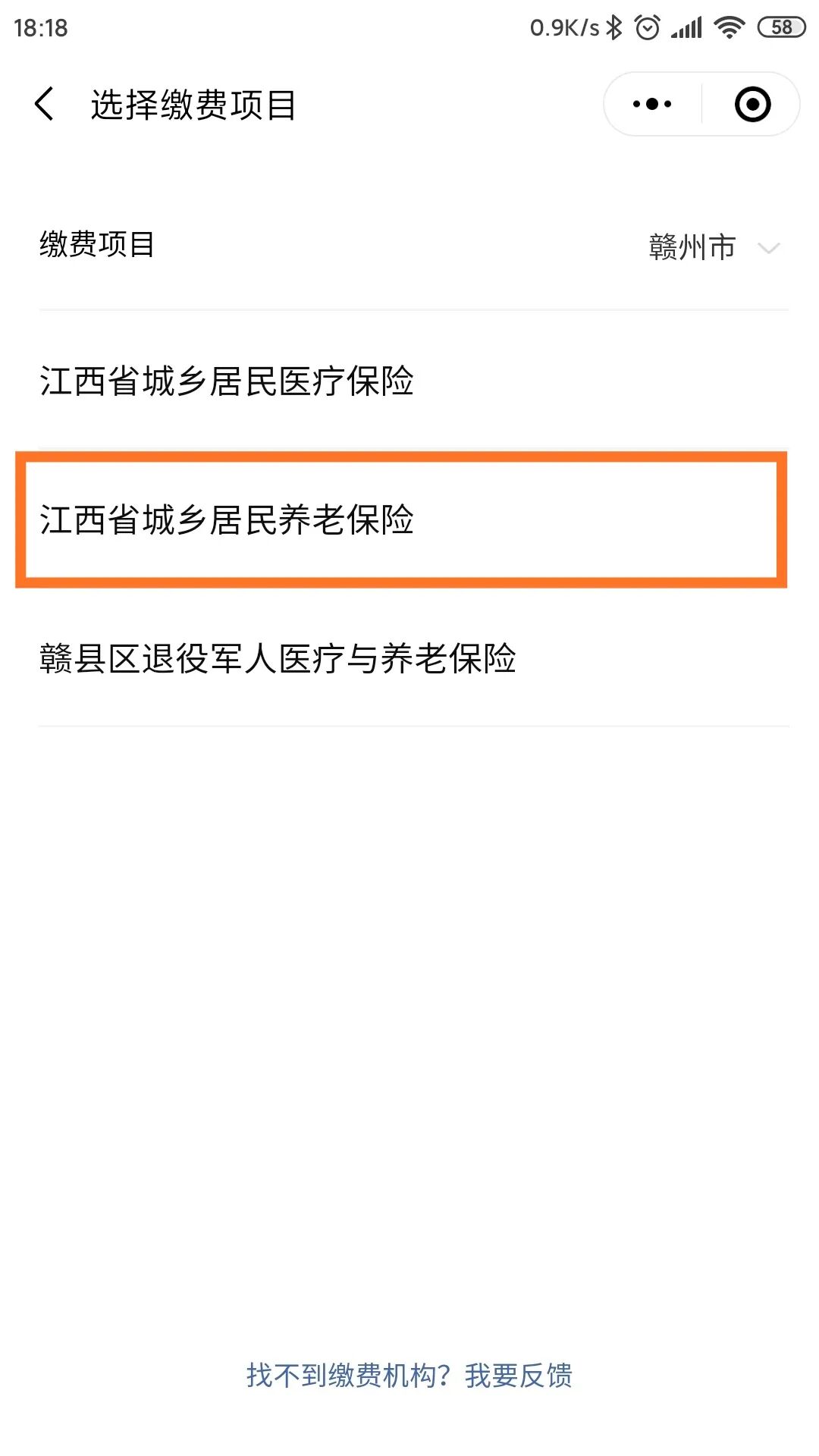Tap the chevron beside 赣州市
The width and height of the screenshot is (819, 1456).
[x=768, y=248]
